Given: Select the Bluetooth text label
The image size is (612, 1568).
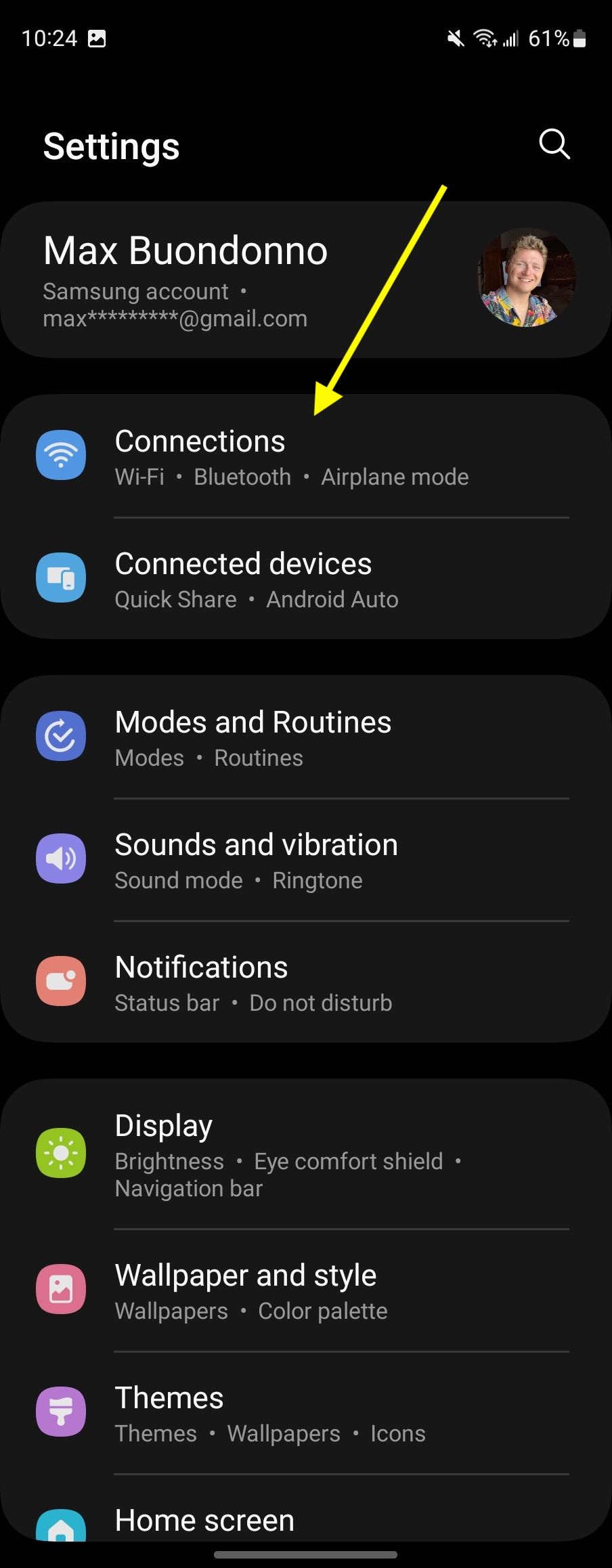Looking at the screenshot, I should [x=242, y=477].
